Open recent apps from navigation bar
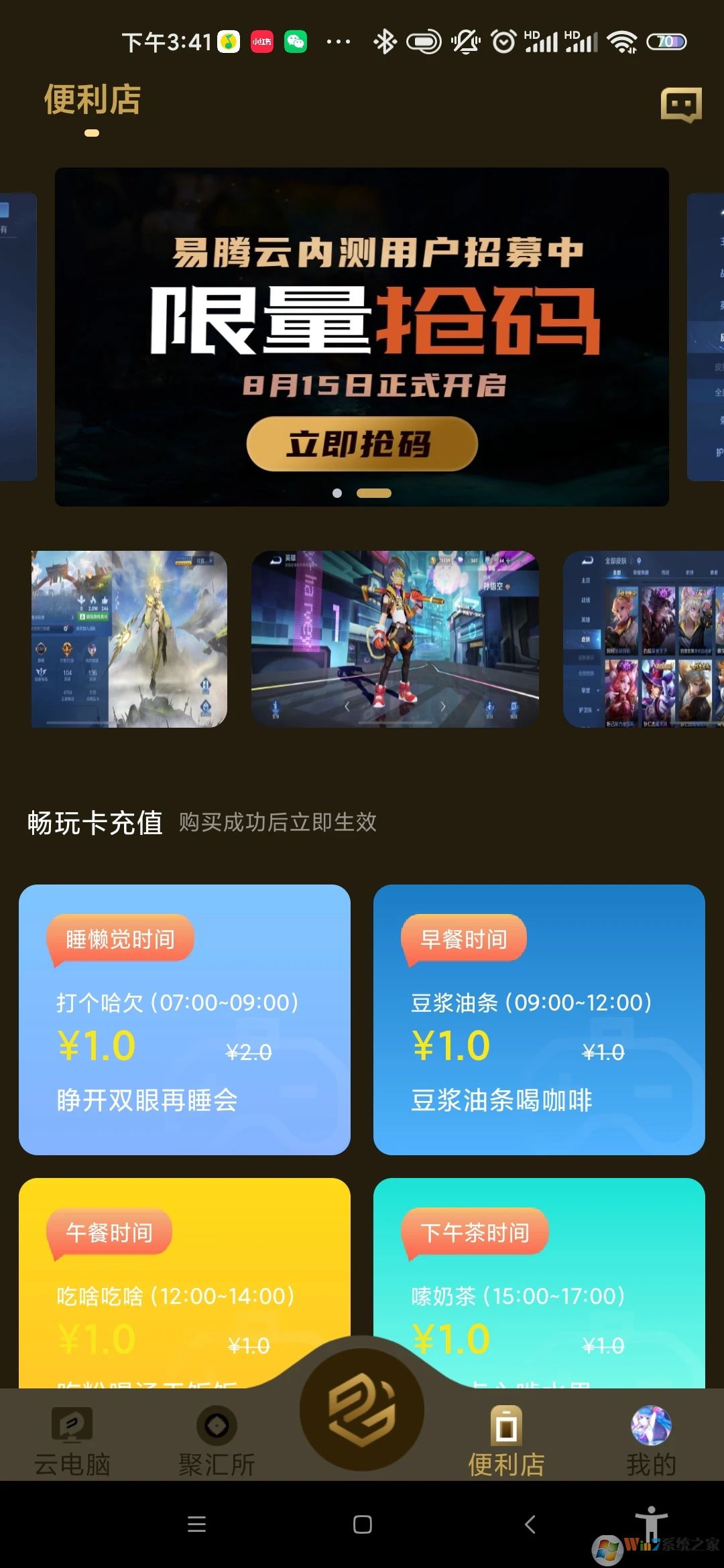724x1568 pixels. click(x=196, y=1524)
